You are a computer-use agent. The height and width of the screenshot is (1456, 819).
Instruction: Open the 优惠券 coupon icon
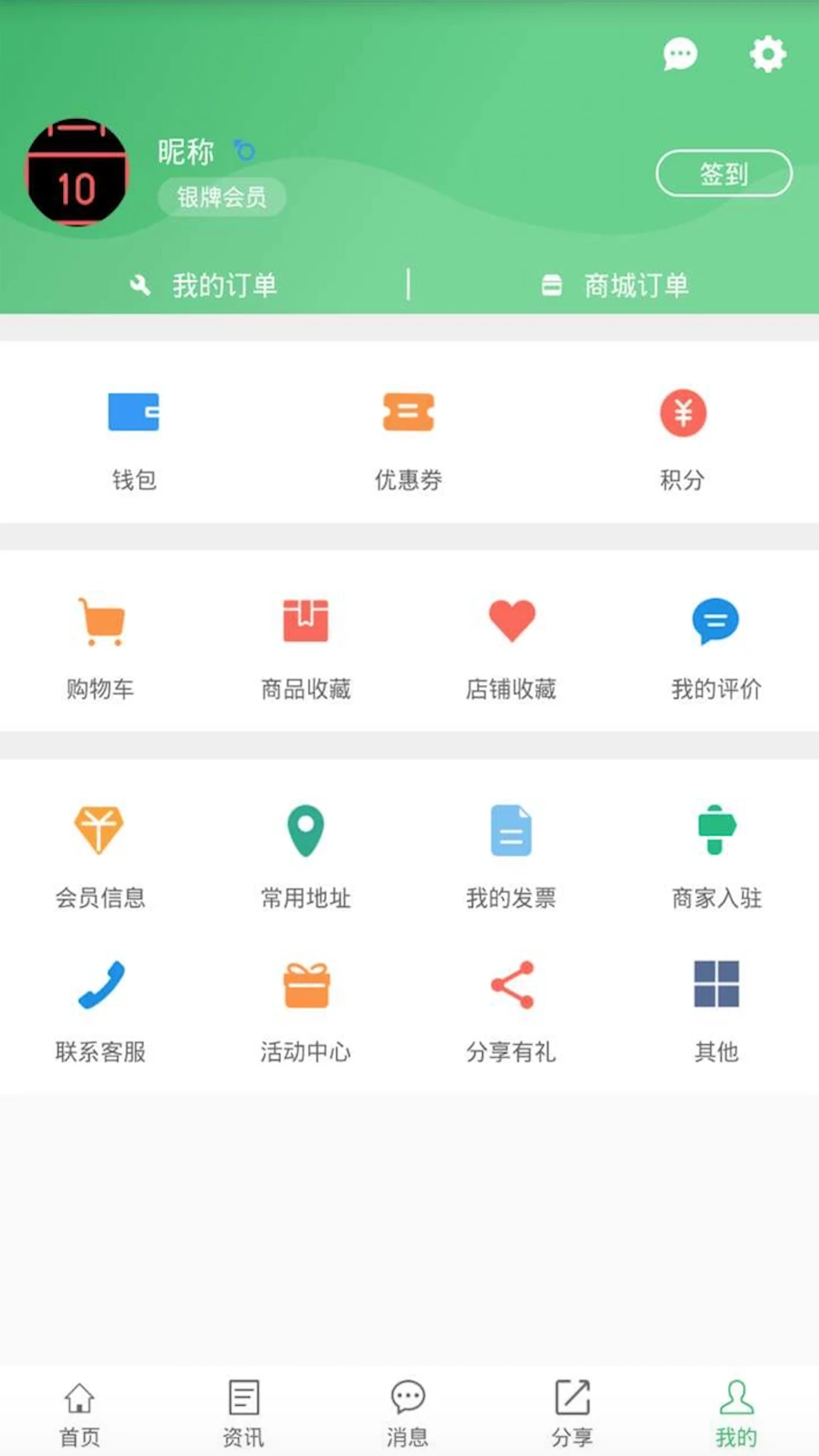409,413
